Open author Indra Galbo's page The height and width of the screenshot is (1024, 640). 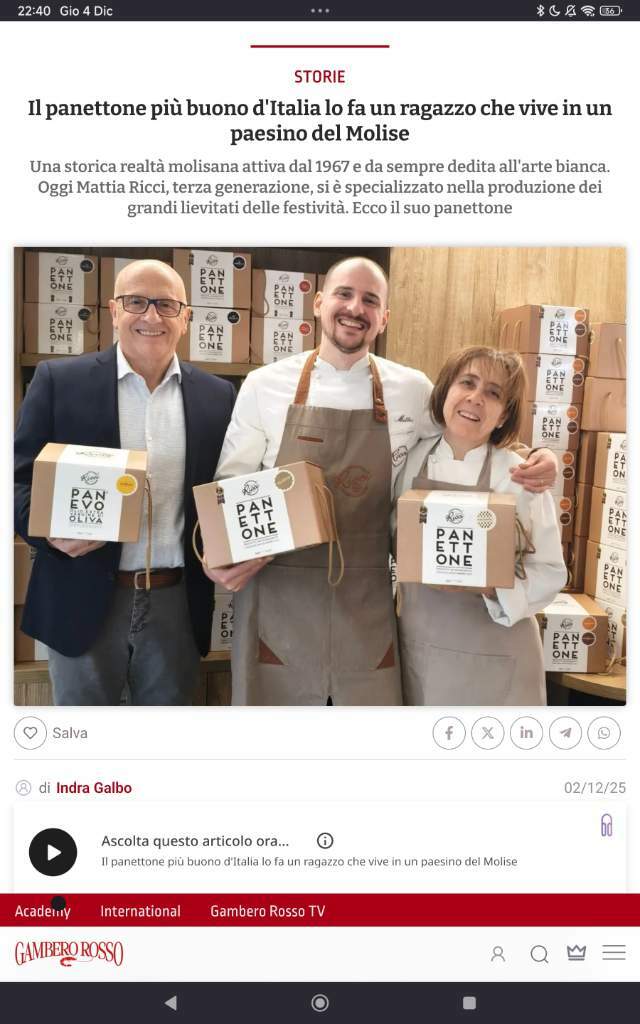pyautogui.click(x=93, y=788)
